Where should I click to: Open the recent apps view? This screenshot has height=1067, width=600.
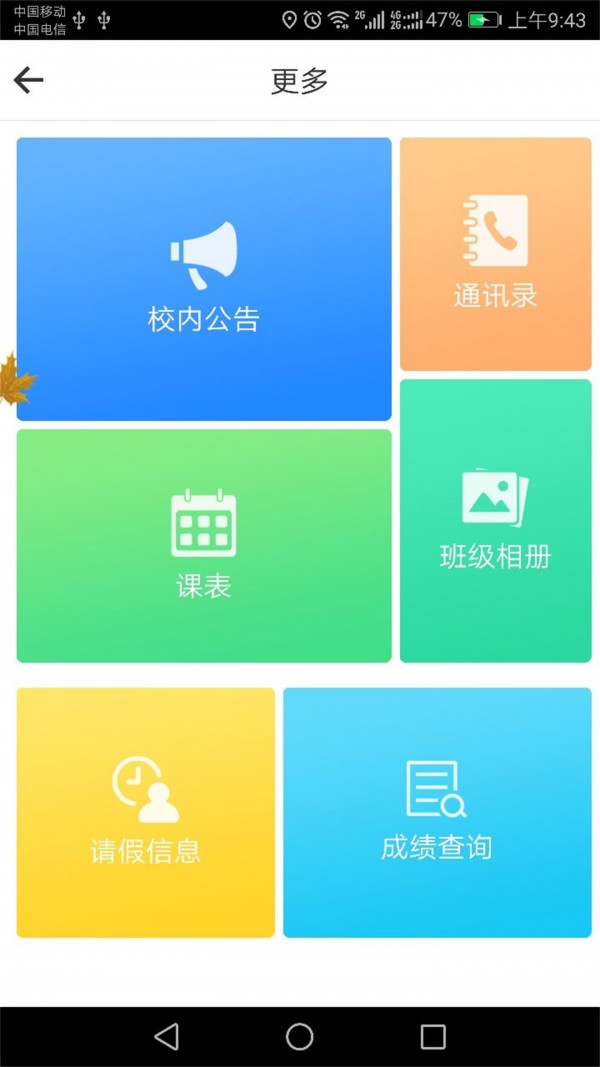click(x=433, y=1037)
